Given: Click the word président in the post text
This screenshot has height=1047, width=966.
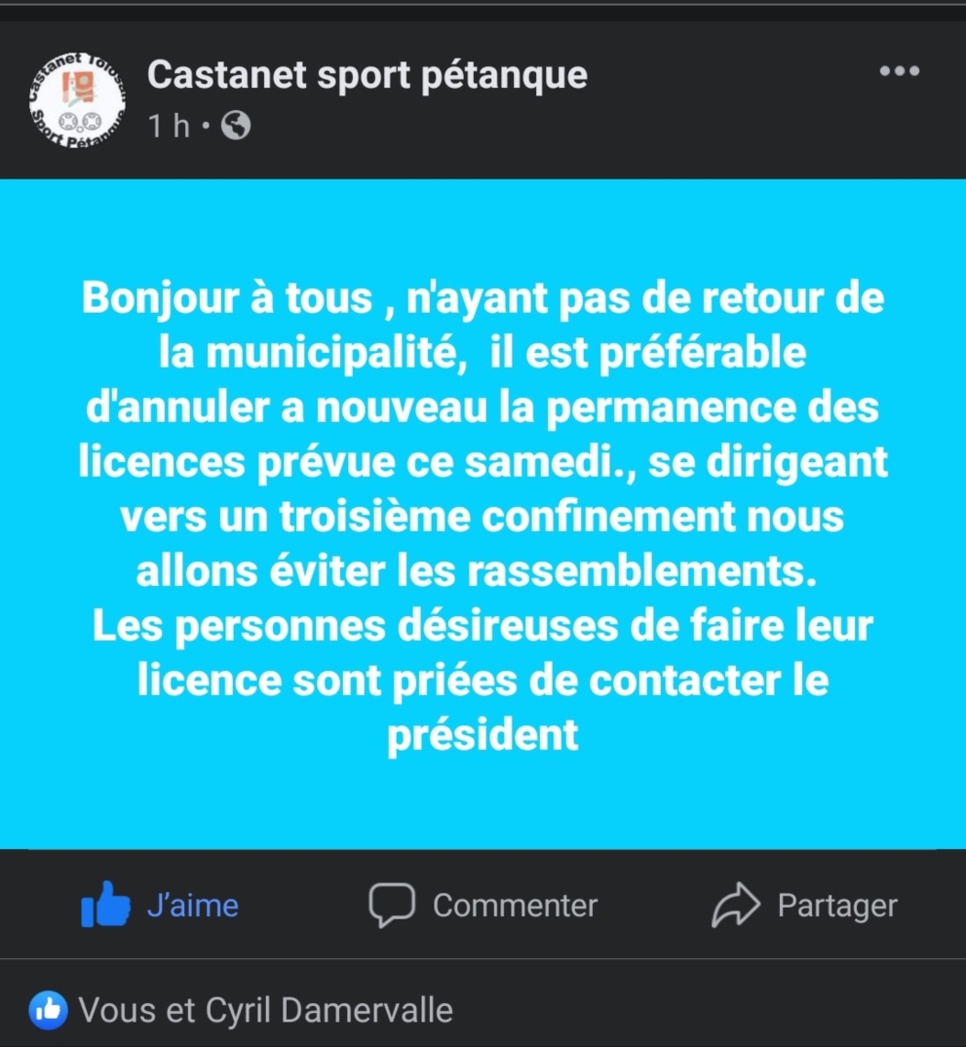Looking at the screenshot, I should pyautogui.click(x=483, y=734).
